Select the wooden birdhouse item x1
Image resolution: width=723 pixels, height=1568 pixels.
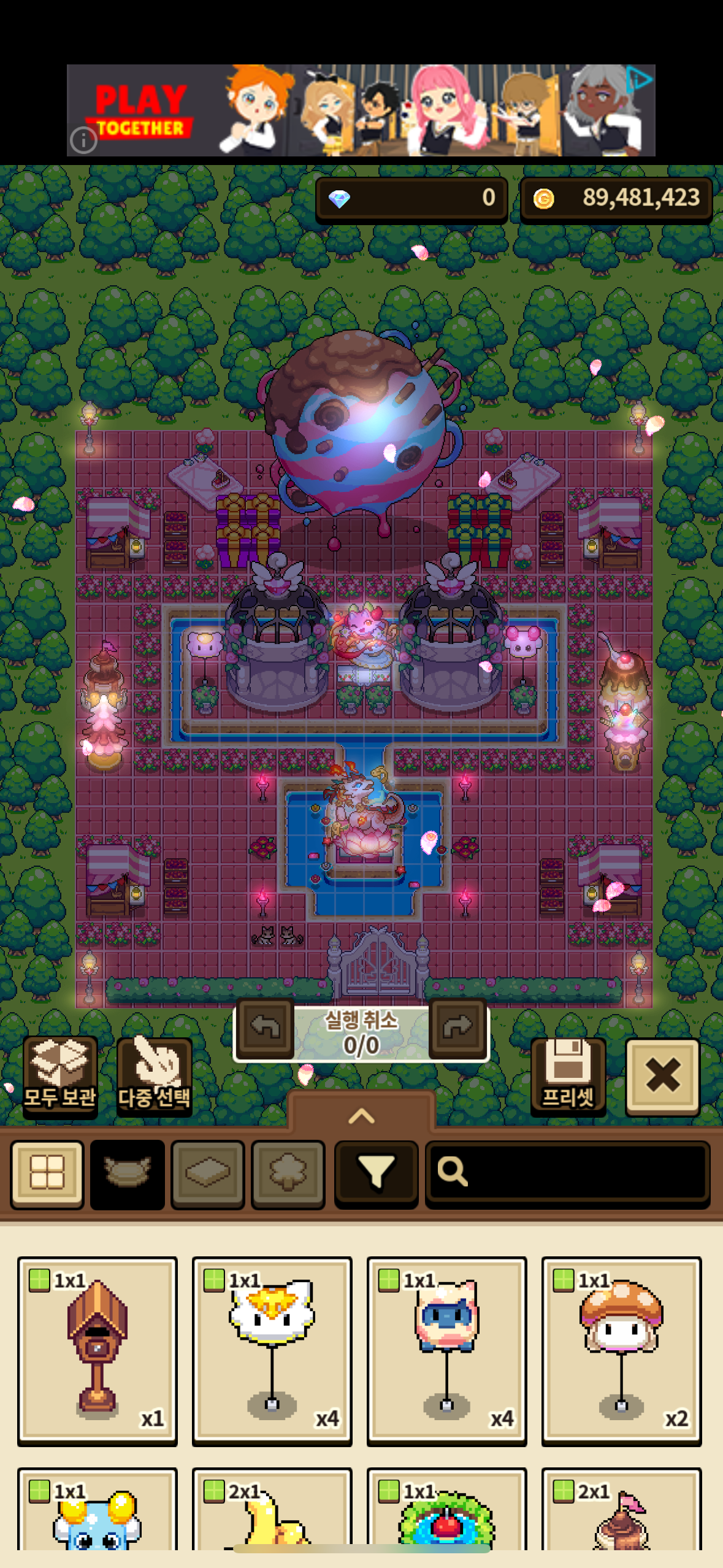click(98, 1350)
